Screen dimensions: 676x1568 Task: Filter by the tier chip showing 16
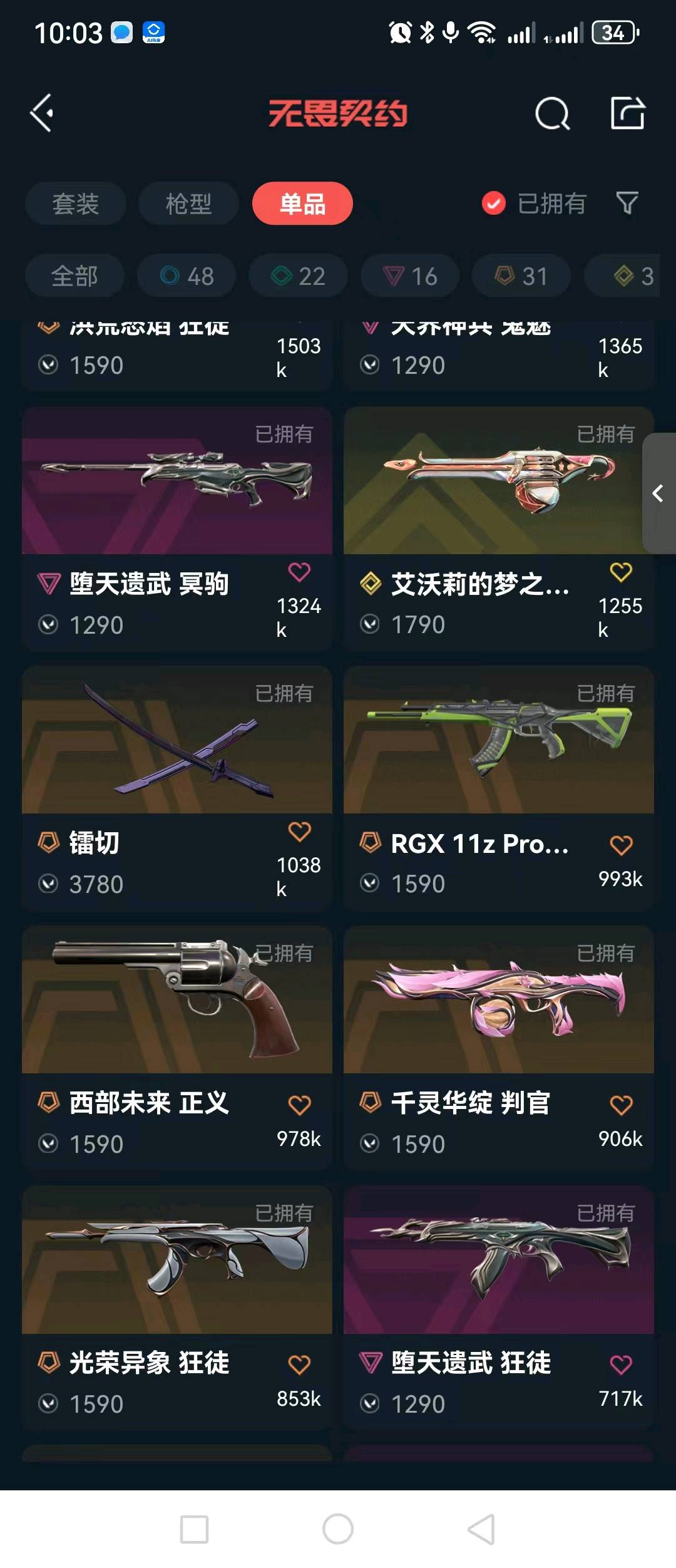pos(410,276)
